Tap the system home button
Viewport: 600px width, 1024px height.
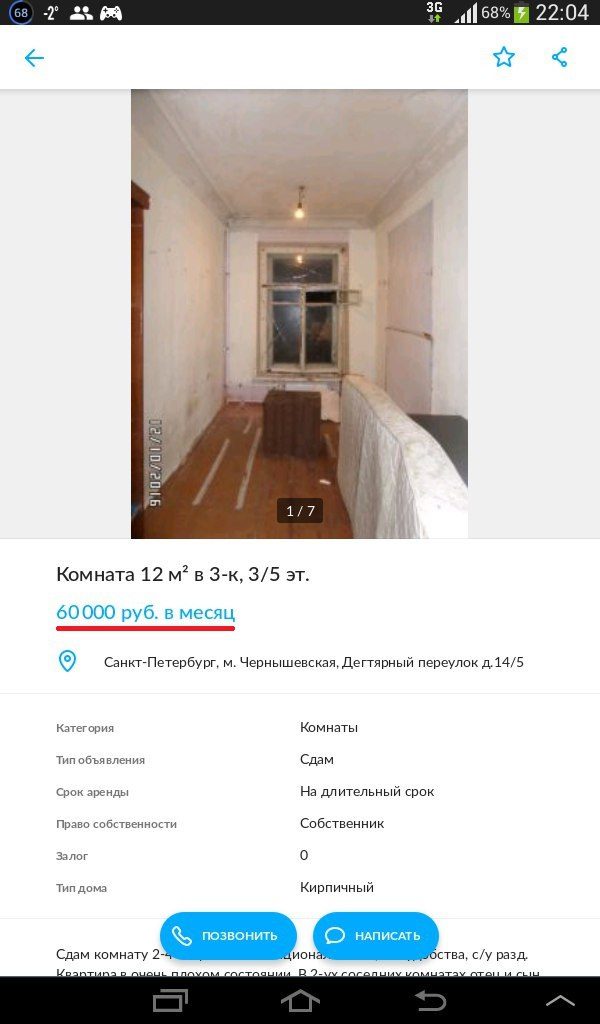tap(300, 1000)
